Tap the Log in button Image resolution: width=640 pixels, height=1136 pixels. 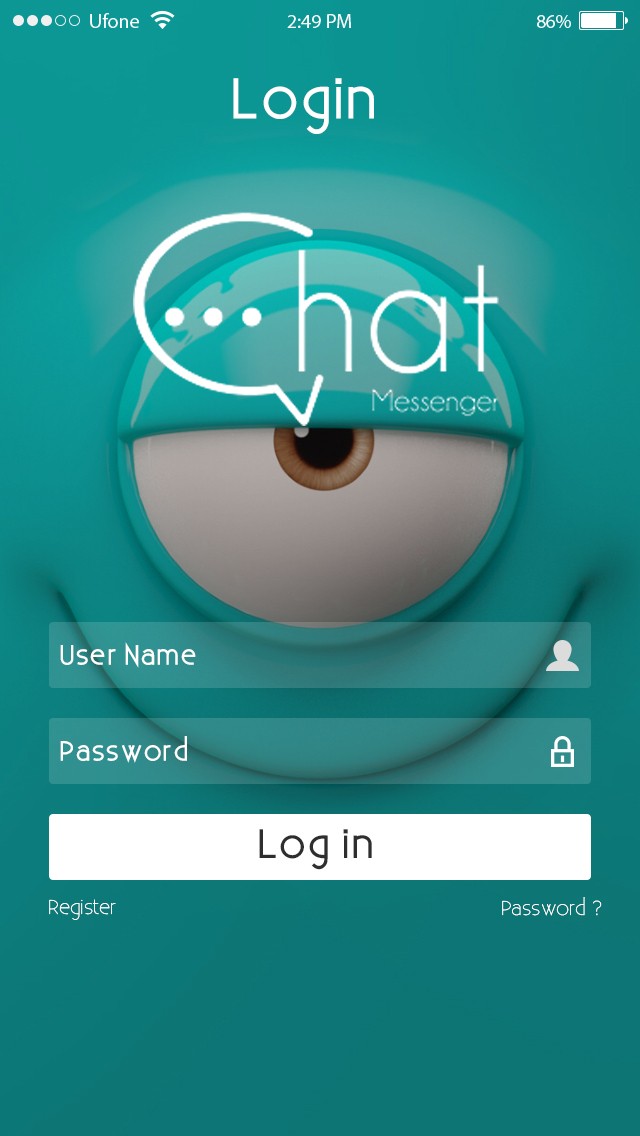(x=319, y=846)
